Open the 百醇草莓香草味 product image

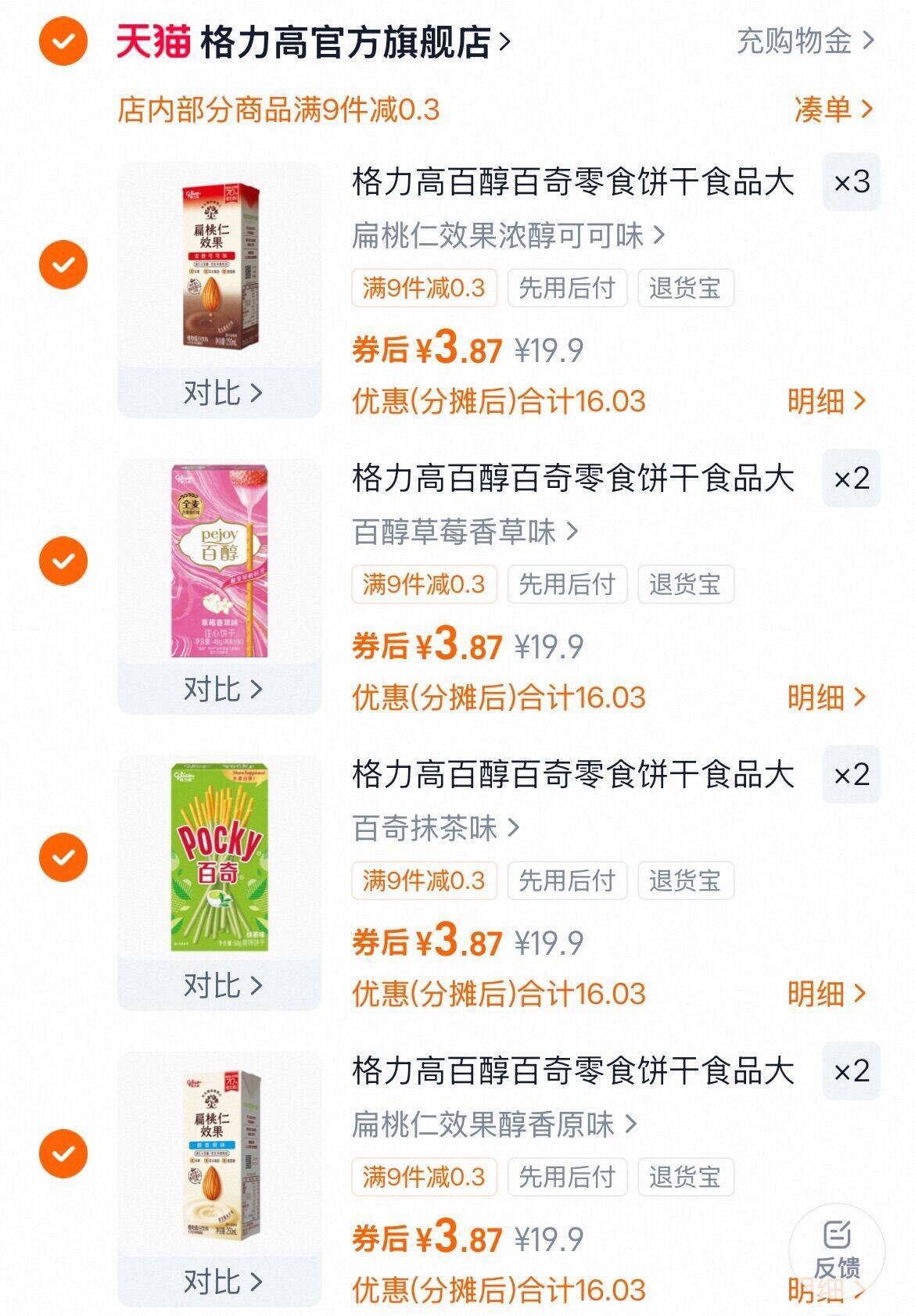(220, 561)
